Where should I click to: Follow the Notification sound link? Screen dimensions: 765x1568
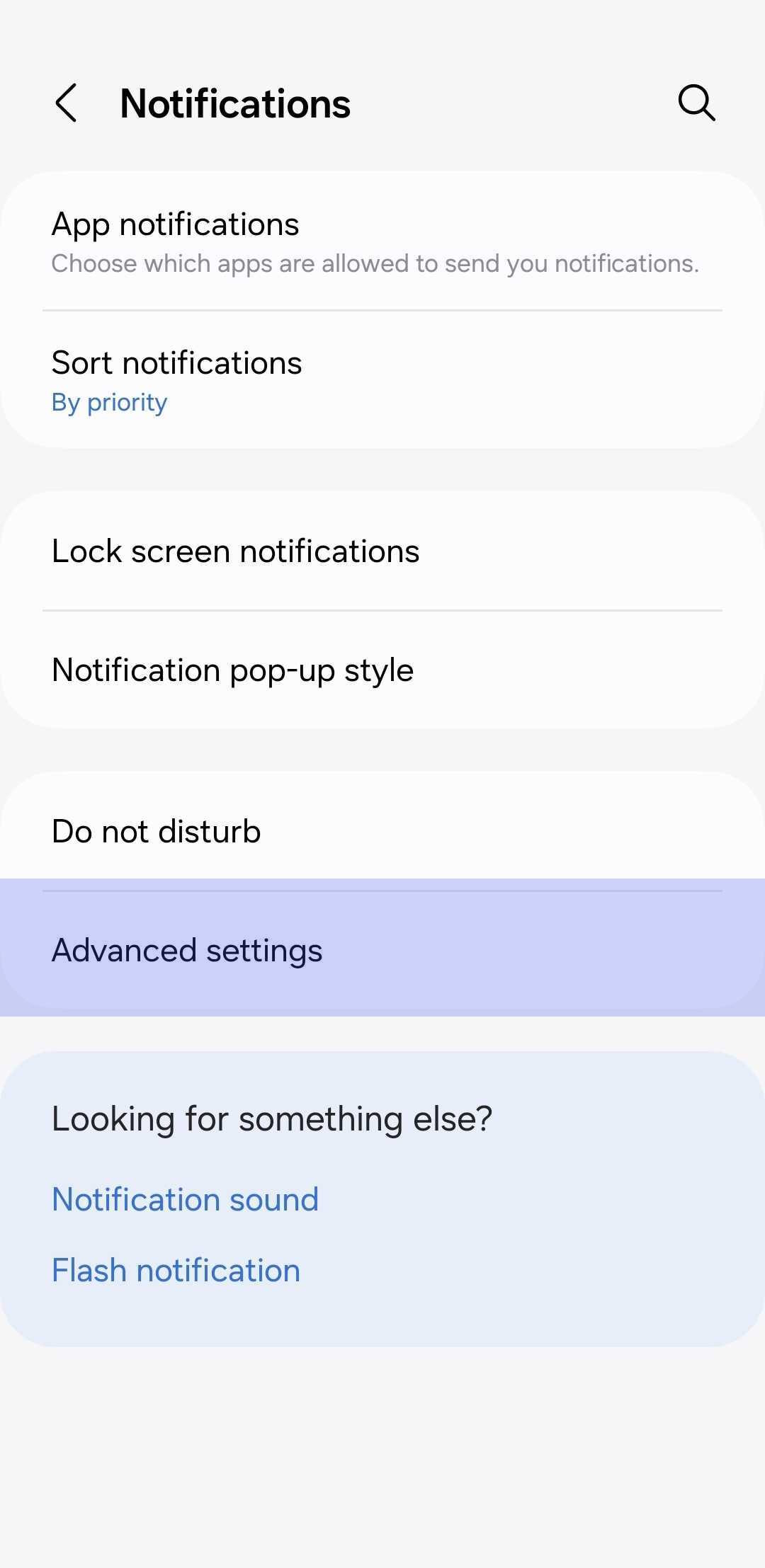(186, 1199)
